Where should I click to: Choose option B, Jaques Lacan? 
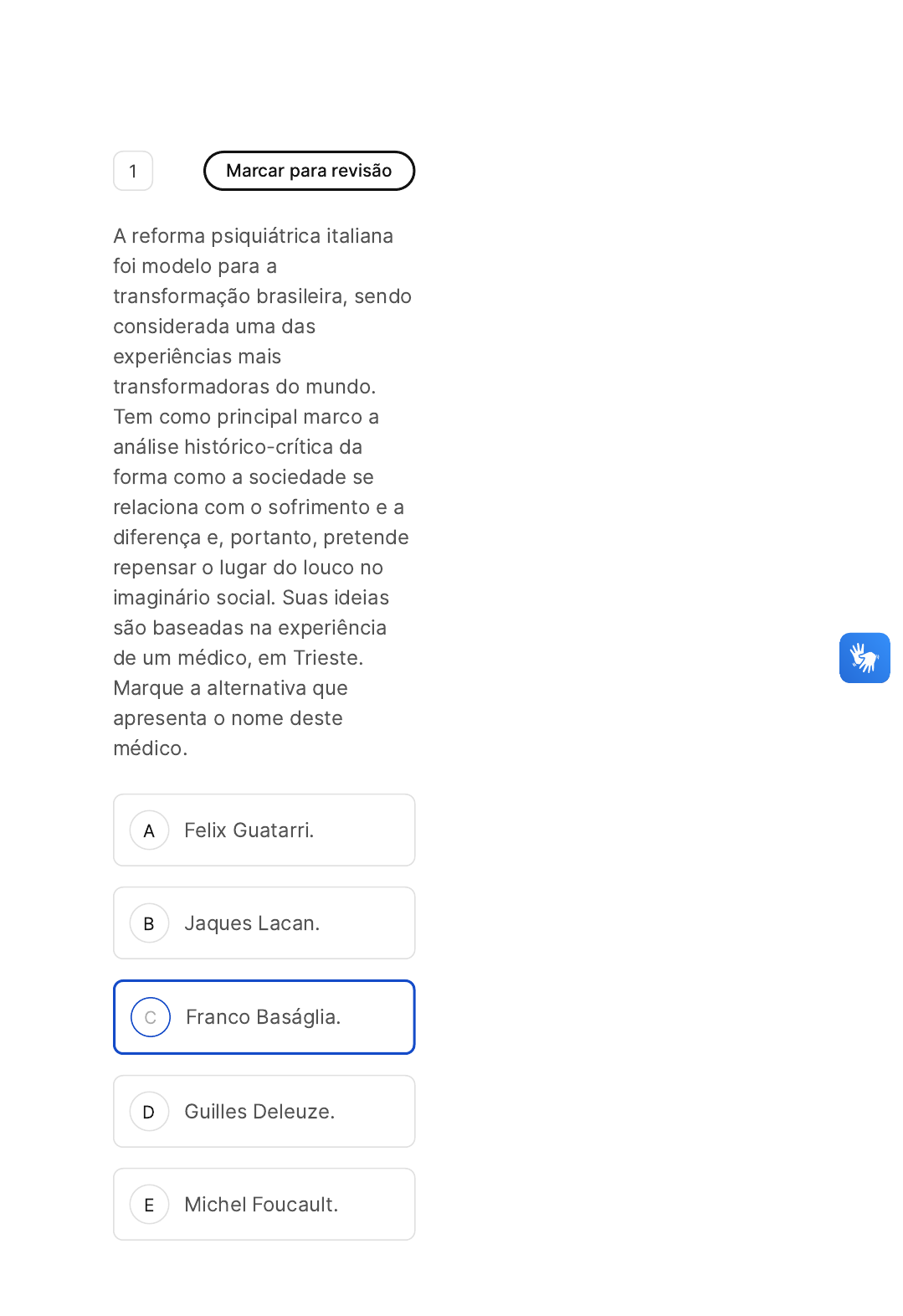point(264,923)
